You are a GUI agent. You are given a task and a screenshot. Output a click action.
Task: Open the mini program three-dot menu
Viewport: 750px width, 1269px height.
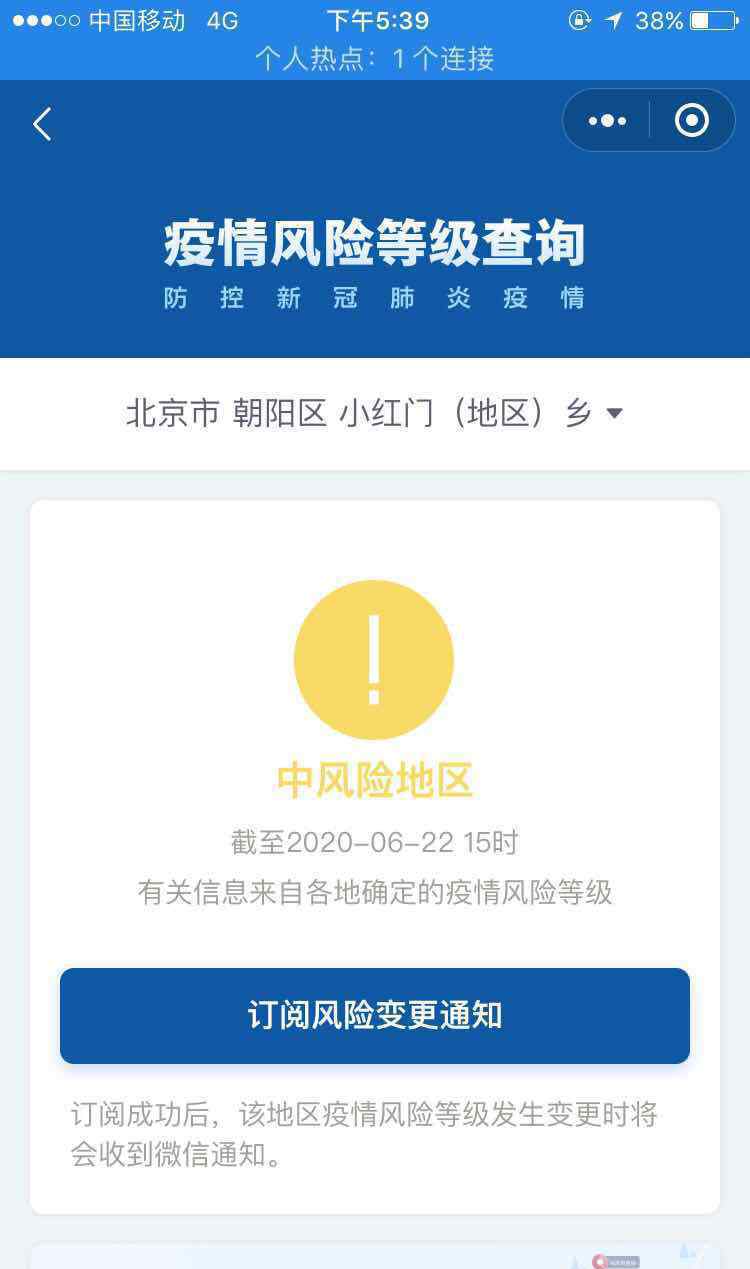tap(607, 121)
